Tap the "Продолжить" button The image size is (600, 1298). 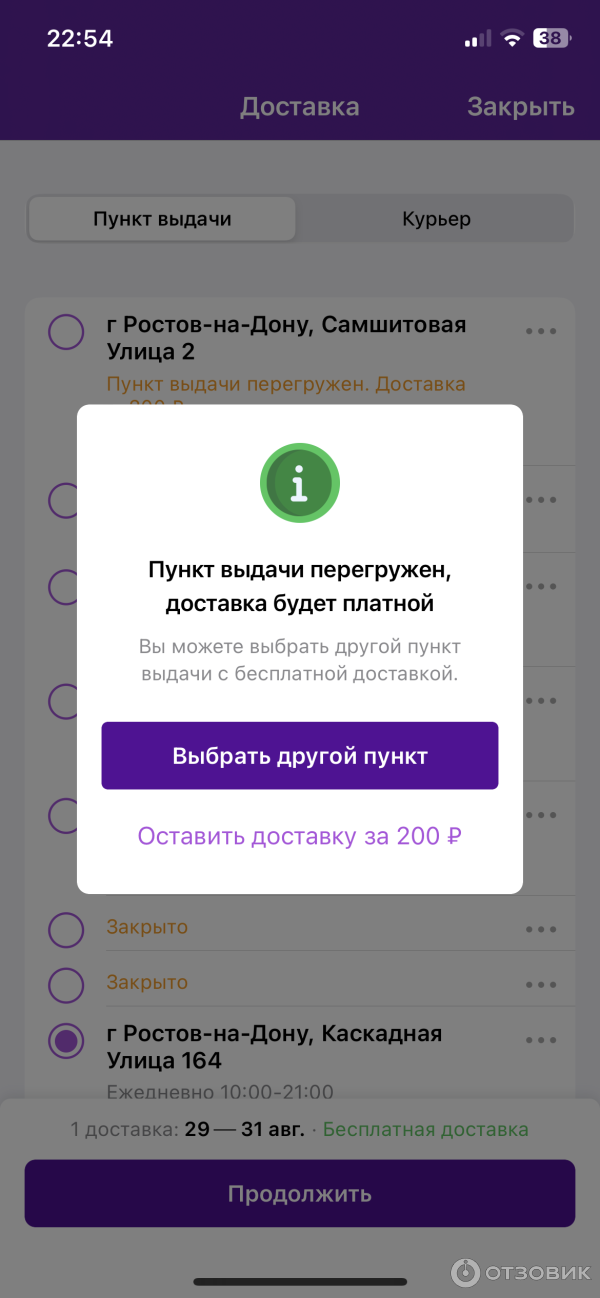(x=299, y=1193)
